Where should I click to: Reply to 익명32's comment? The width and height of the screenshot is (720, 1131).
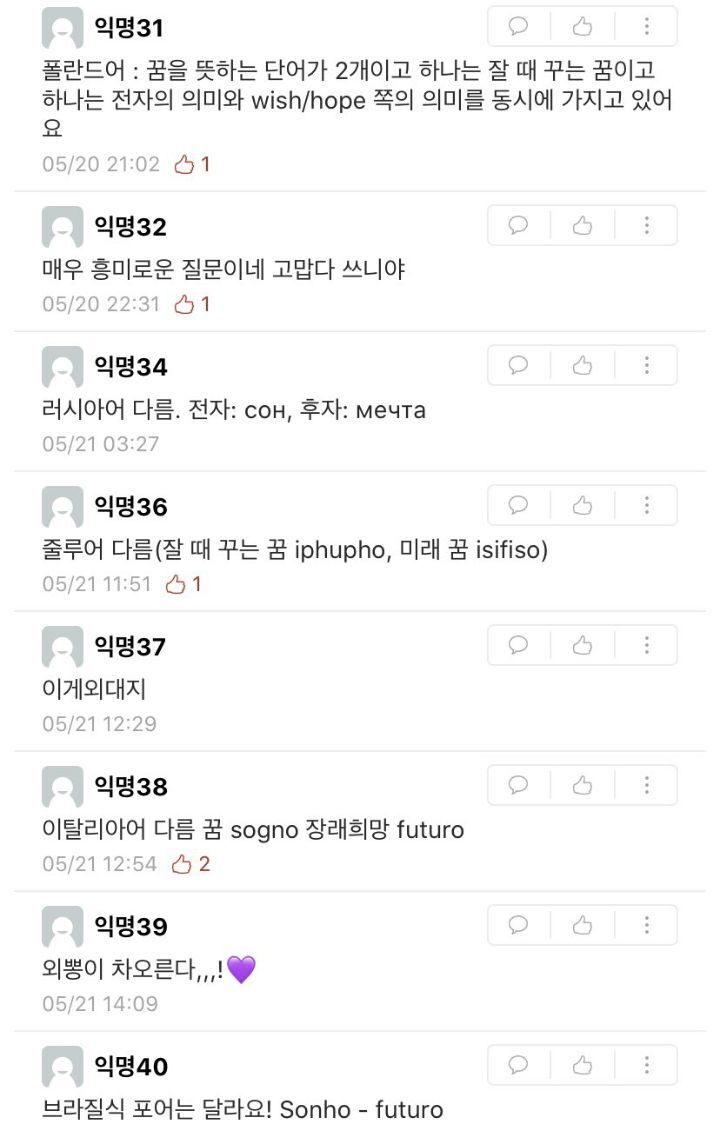(x=519, y=226)
